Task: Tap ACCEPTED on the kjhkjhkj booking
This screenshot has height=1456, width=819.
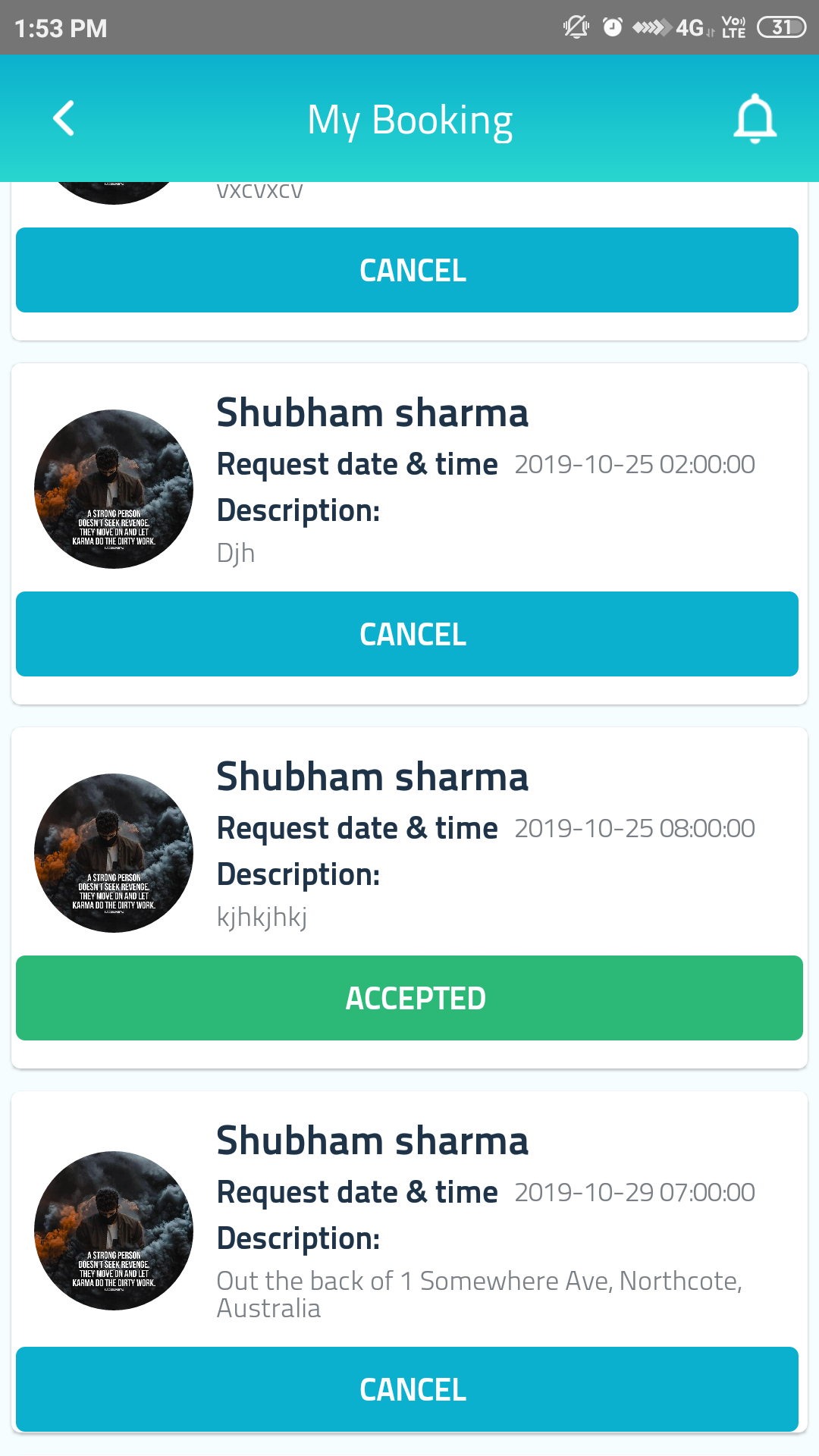Action: point(409,998)
